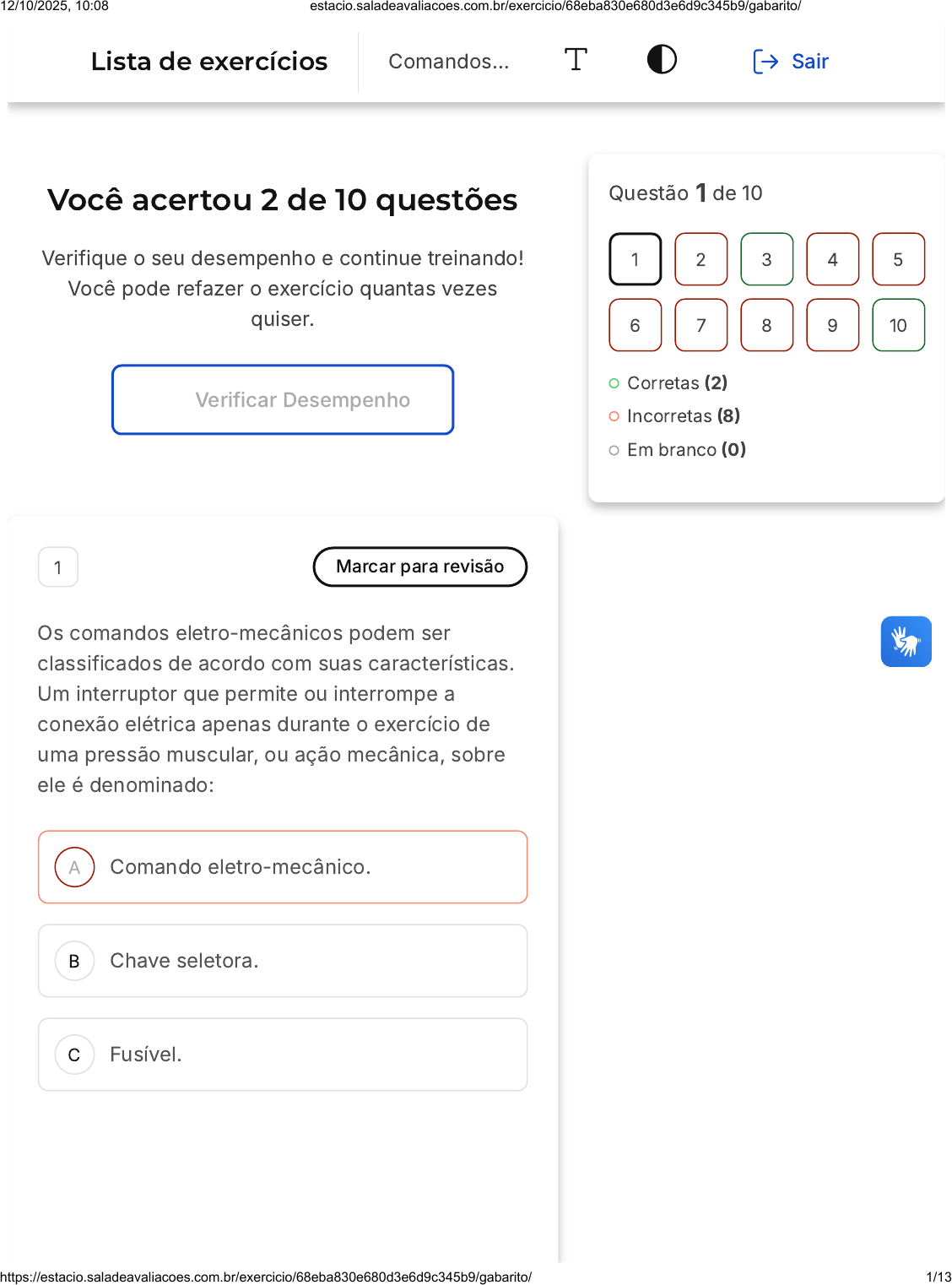Image resolution: width=952 pixels, height=1285 pixels.
Task: Tap Sair to exit the exercise
Action: [791, 62]
